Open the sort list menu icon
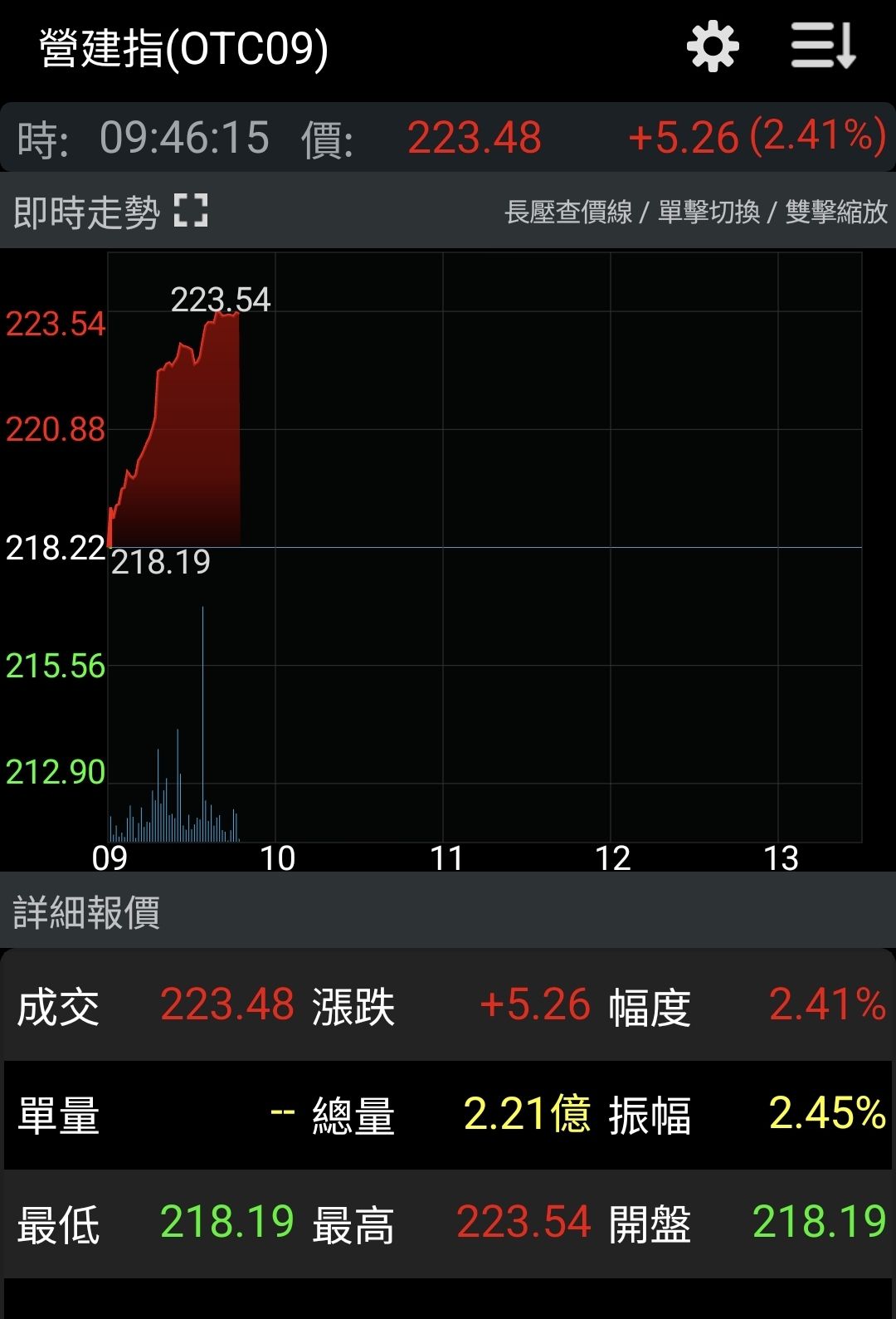 click(823, 46)
